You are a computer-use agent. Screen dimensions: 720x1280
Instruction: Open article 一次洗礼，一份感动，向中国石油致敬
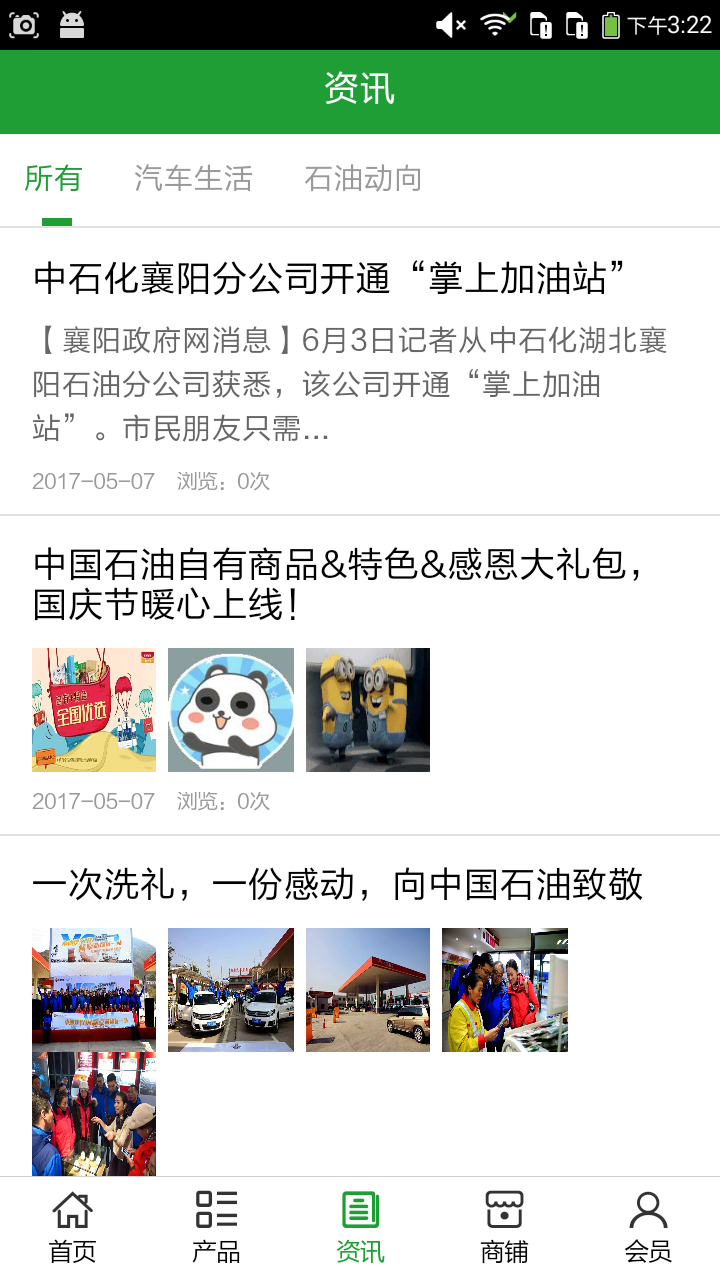(x=337, y=885)
